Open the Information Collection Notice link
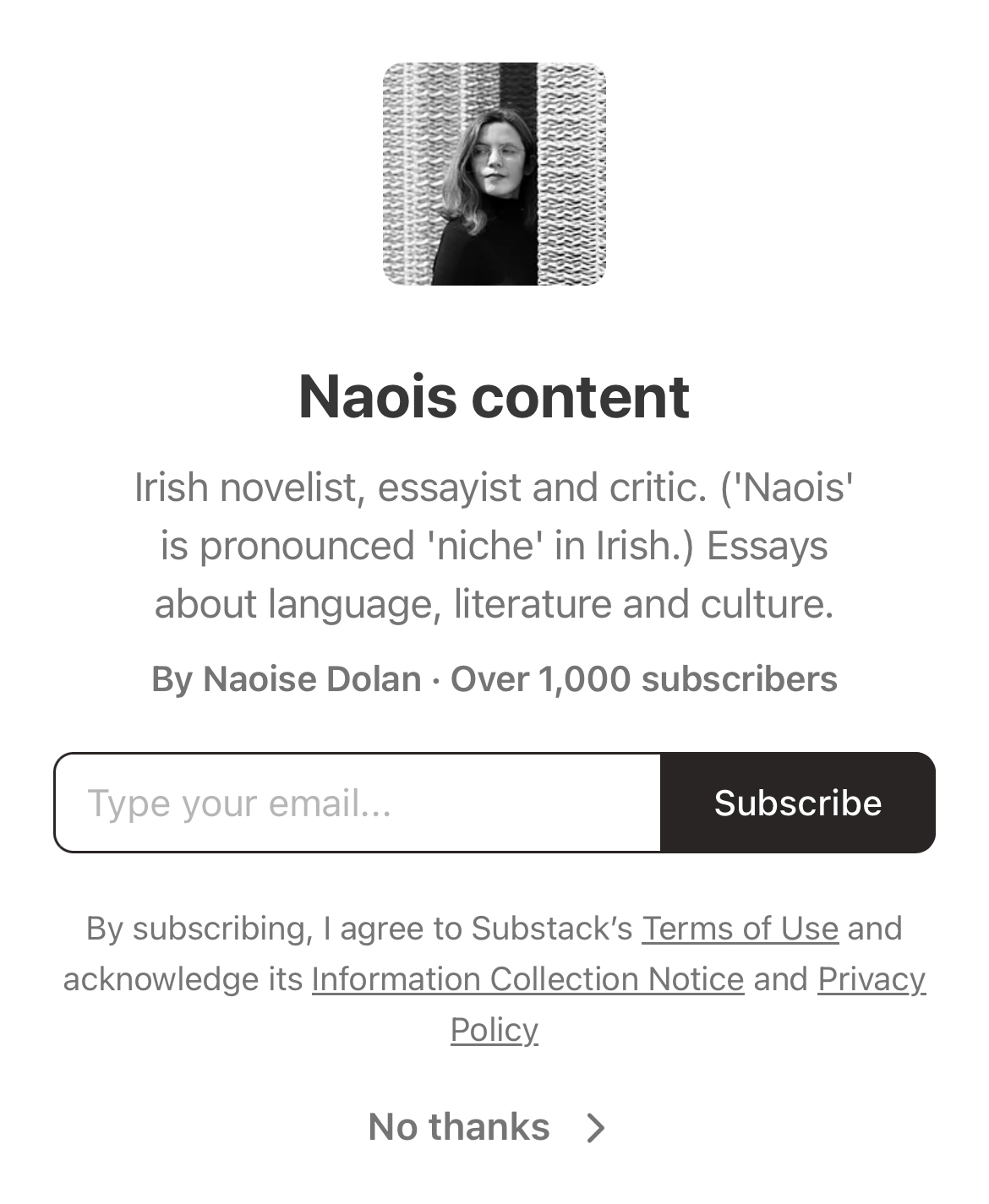989x1204 pixels. pos(527,979)
